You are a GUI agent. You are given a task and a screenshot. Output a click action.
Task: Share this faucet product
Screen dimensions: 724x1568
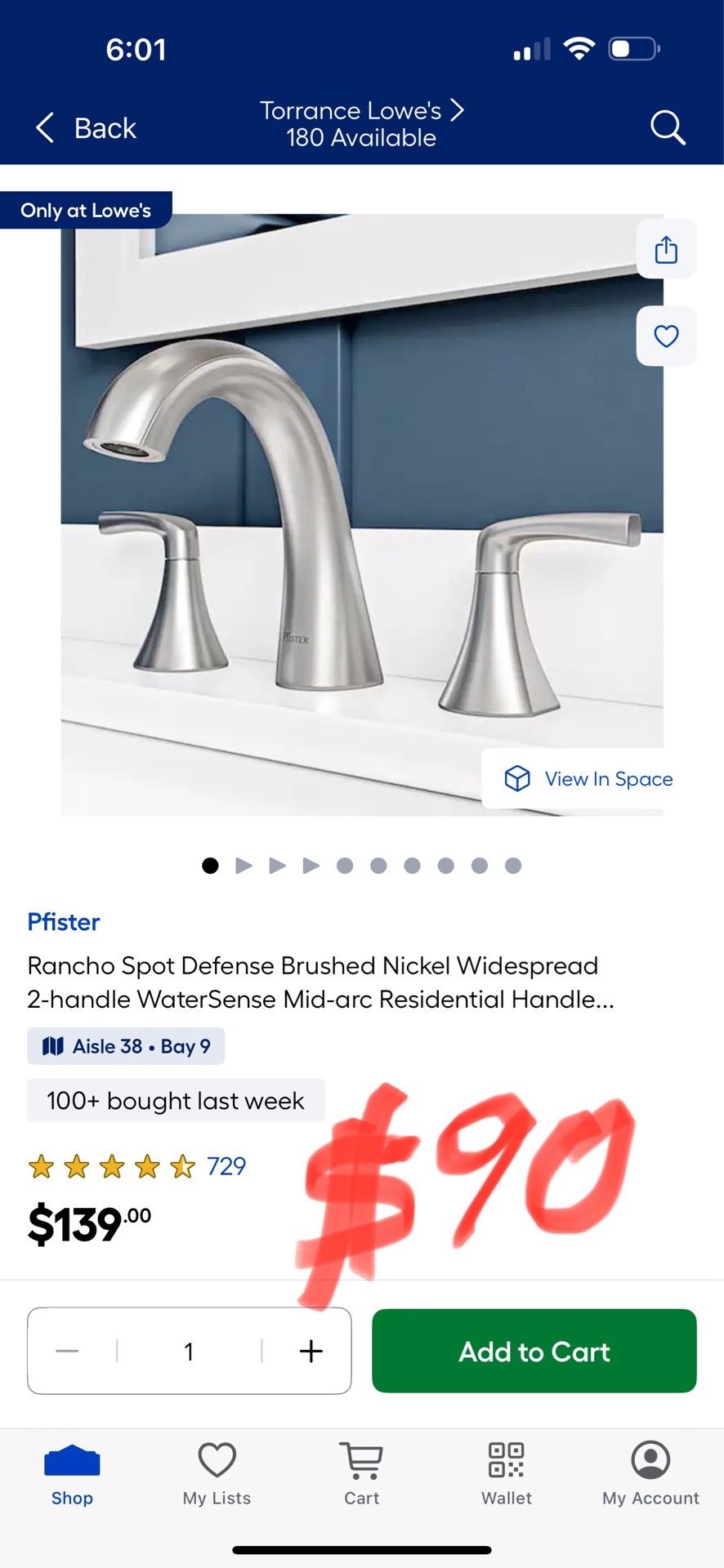pyautogui.click(x=666, y=249)
